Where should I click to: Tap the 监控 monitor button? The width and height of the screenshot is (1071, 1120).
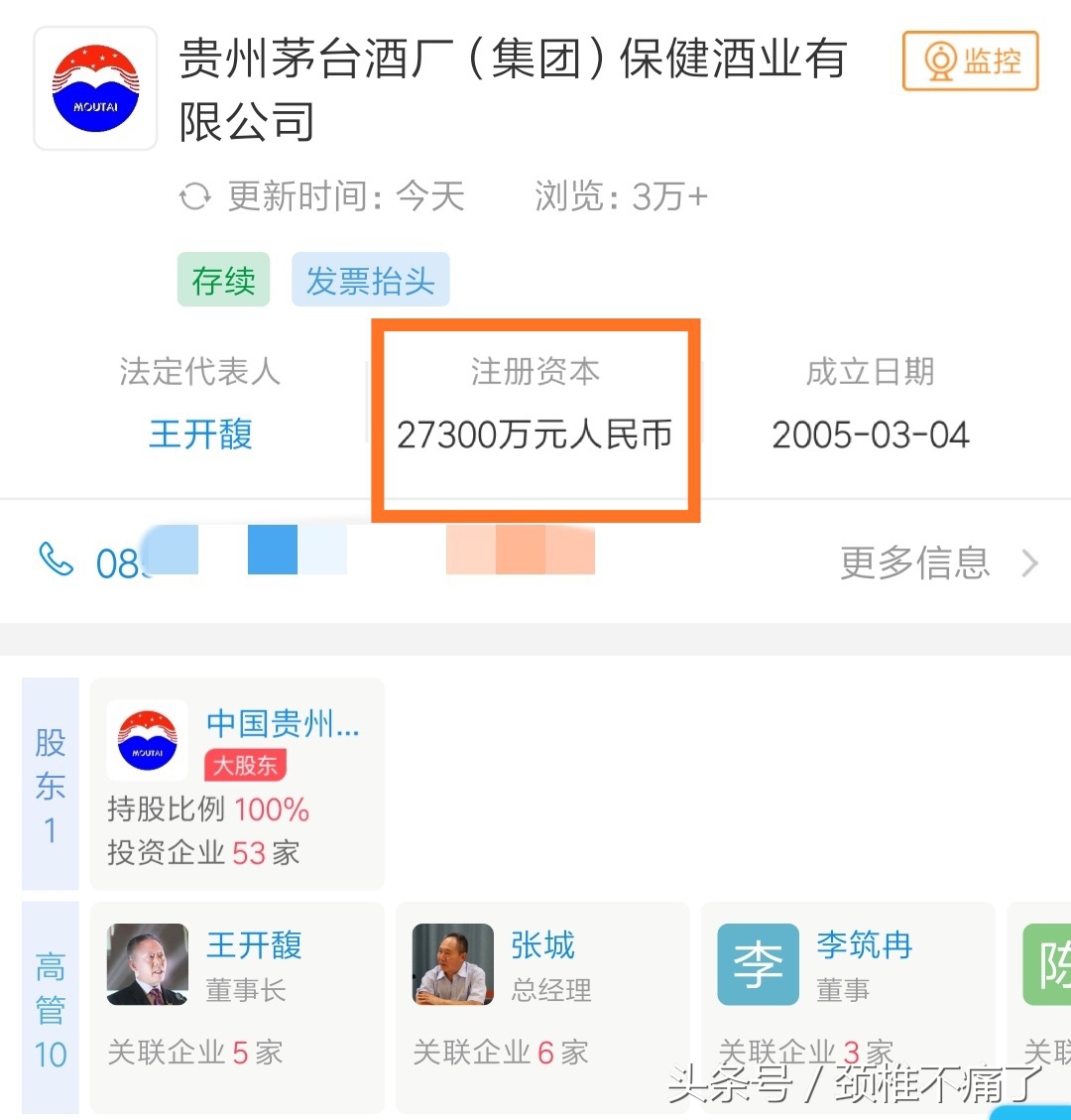point(970,62)
